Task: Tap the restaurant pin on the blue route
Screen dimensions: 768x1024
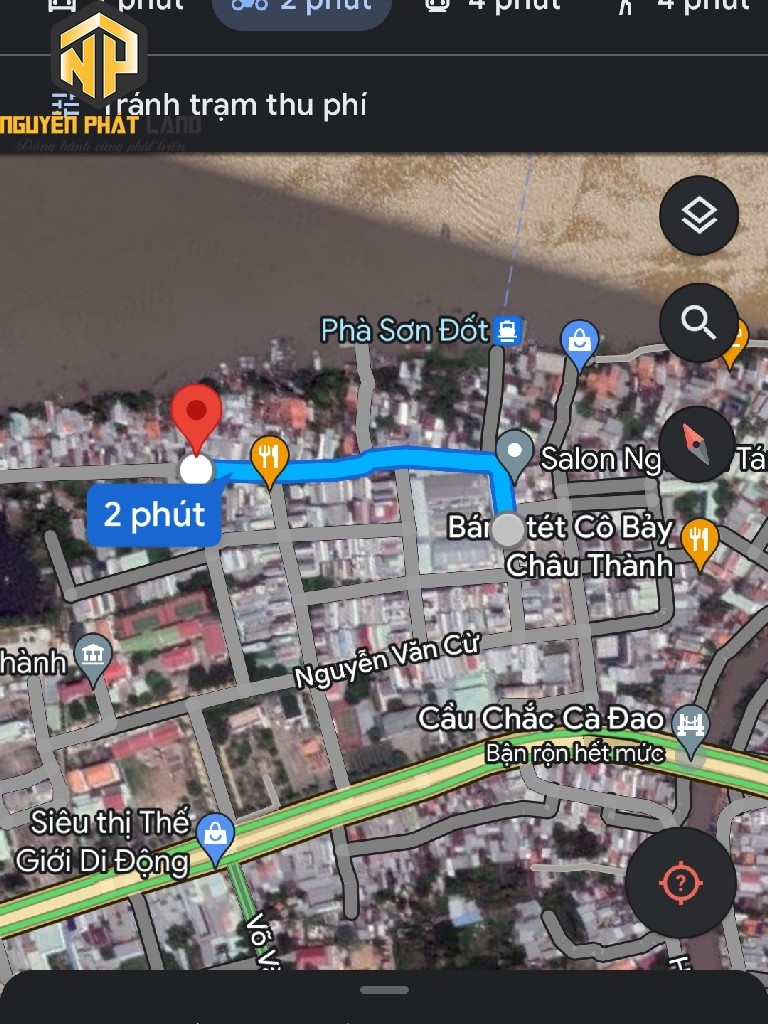Action: point(268,459)
